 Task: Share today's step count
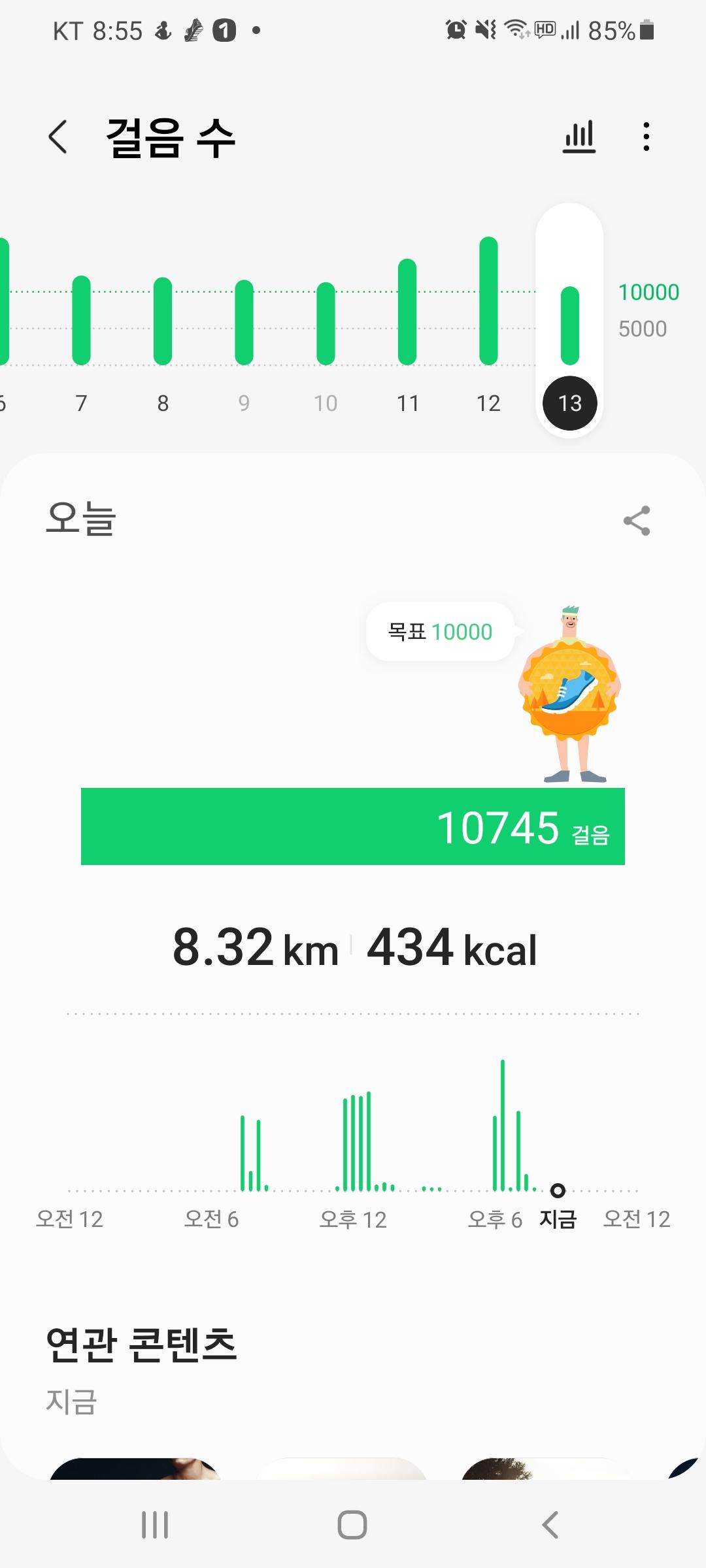[636, 521]
